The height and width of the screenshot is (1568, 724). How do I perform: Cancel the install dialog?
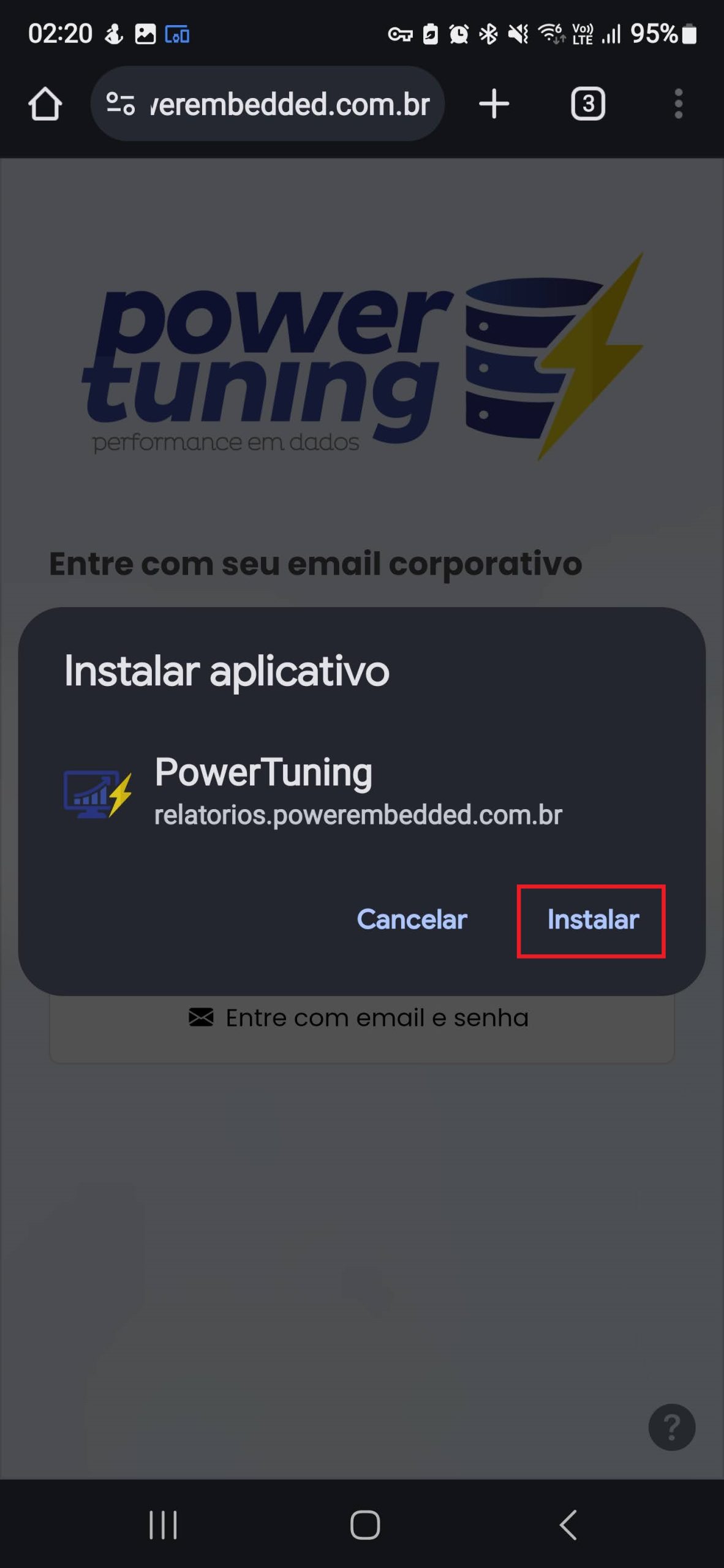tap(412, 920)
